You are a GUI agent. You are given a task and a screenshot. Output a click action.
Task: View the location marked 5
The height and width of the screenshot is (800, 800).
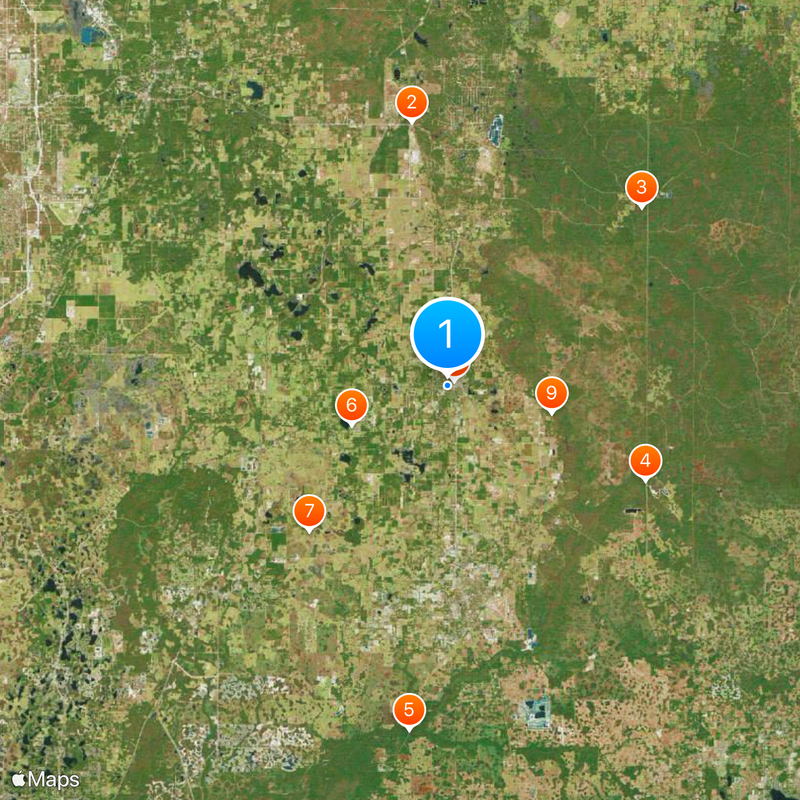(408, 710)
